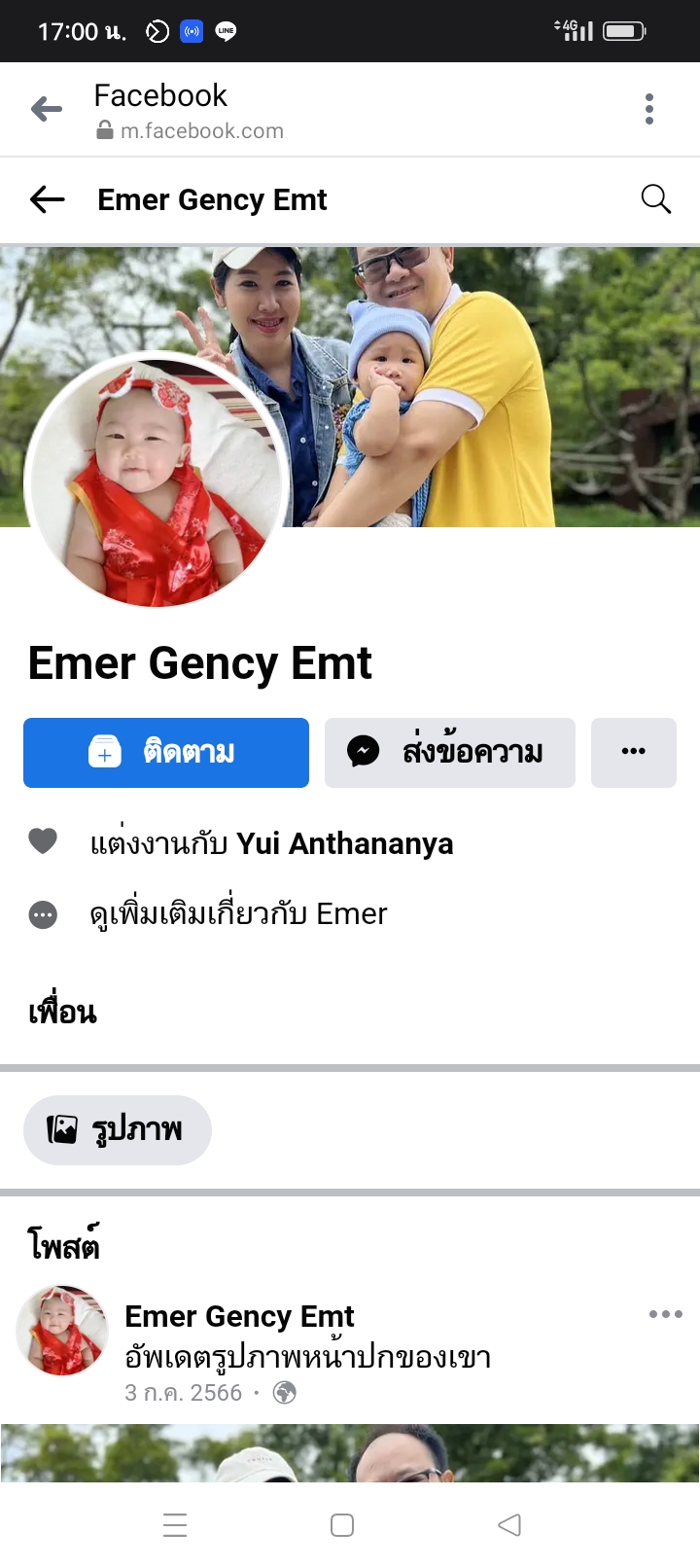Viewport: 700px width, 1568px height.
Task: Open the recent apps menu
Action: (x=175, y=1525)
